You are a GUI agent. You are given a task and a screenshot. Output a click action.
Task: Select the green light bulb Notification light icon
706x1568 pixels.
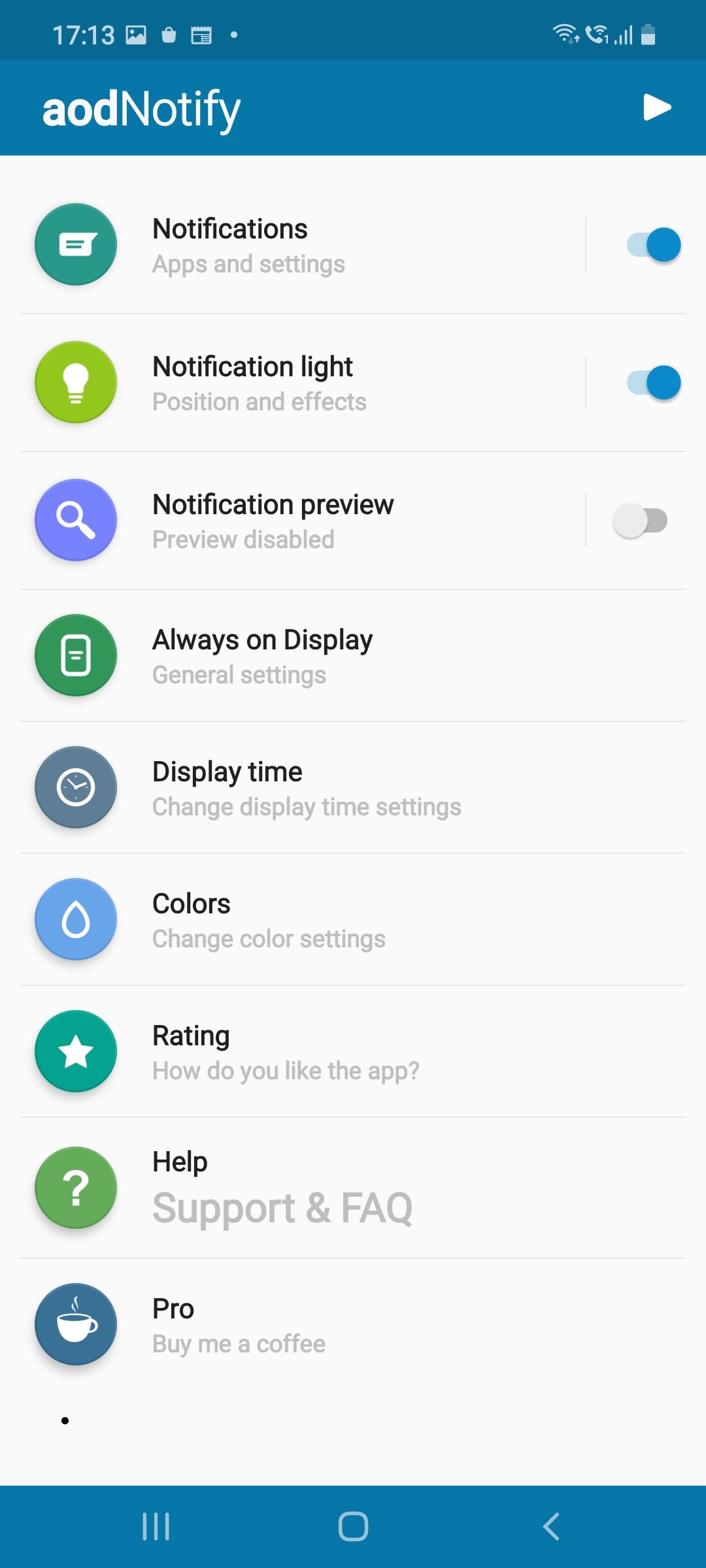click(x=75, y=382)
